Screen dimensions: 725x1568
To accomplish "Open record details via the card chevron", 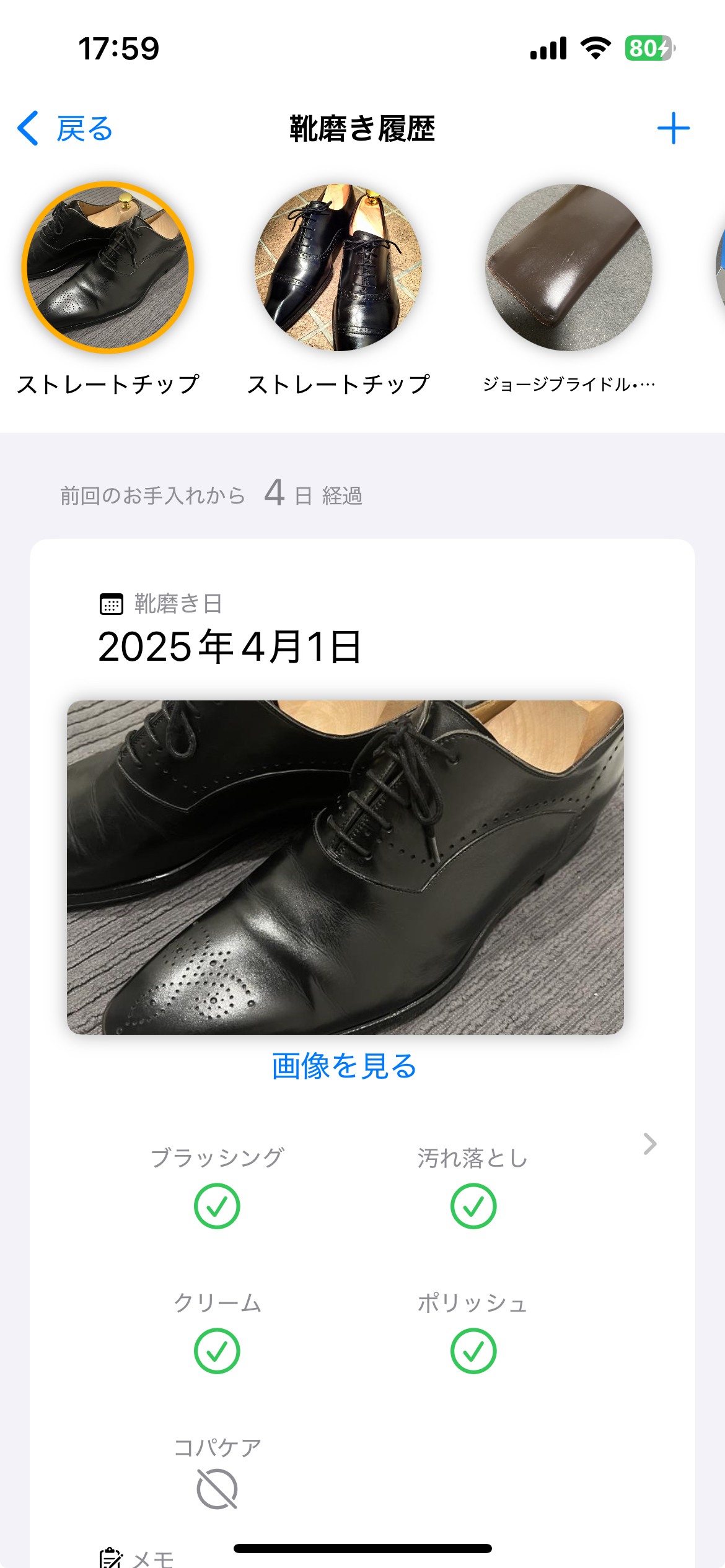I will pos(649,1144).
